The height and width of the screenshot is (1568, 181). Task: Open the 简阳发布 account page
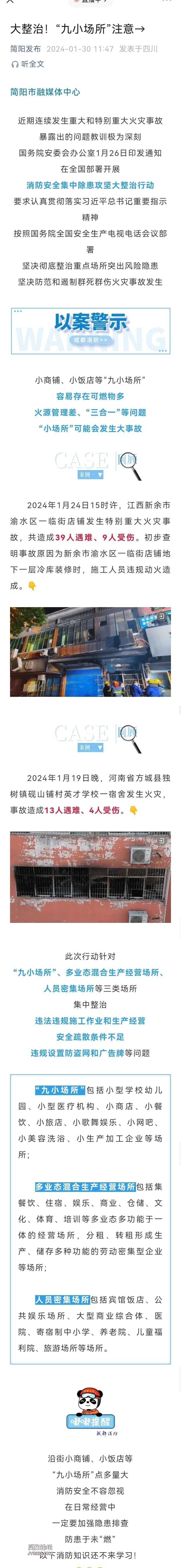point(25,49)
